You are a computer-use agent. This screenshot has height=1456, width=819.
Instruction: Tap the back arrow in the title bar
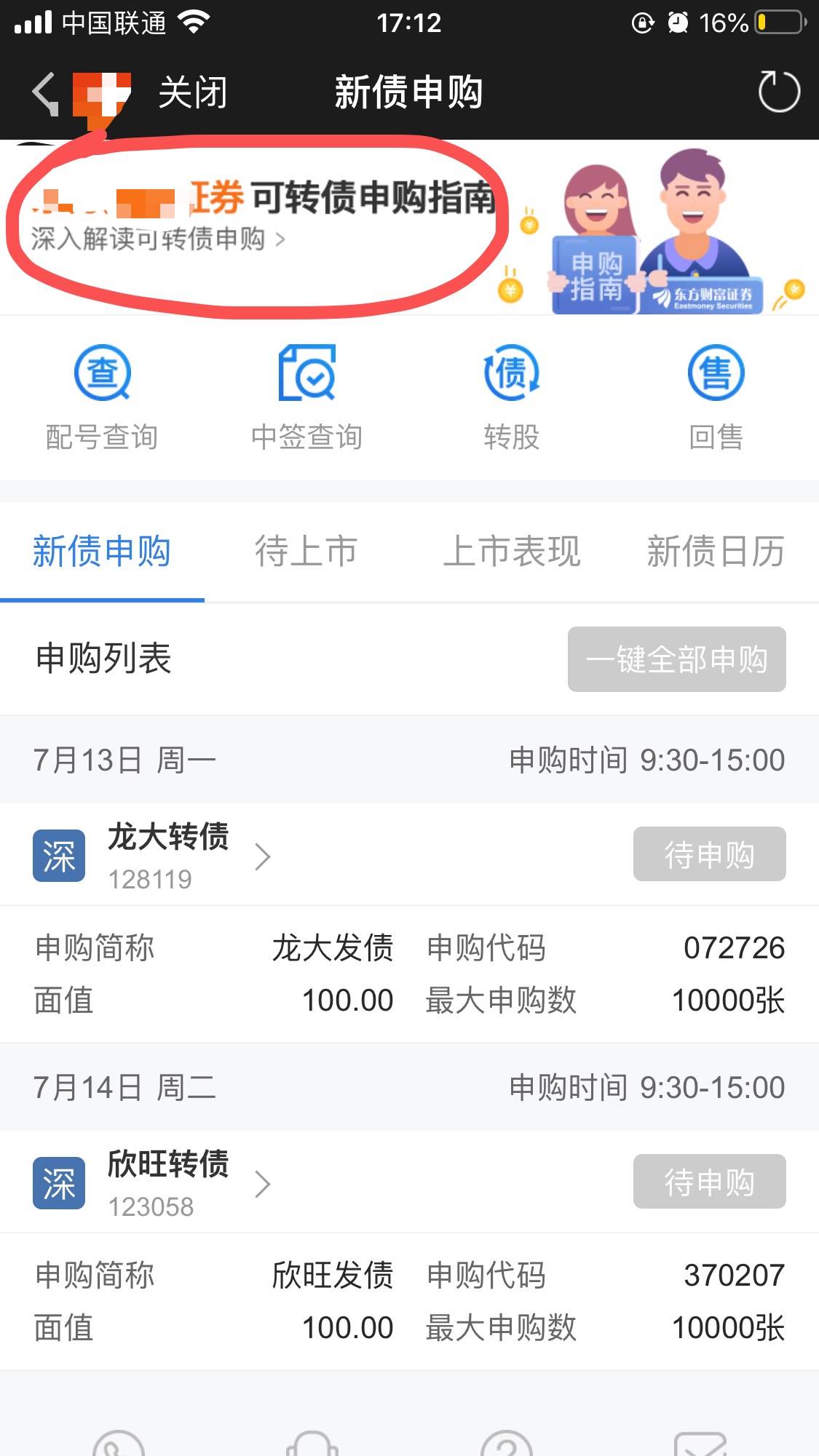(x=41, y=92)
